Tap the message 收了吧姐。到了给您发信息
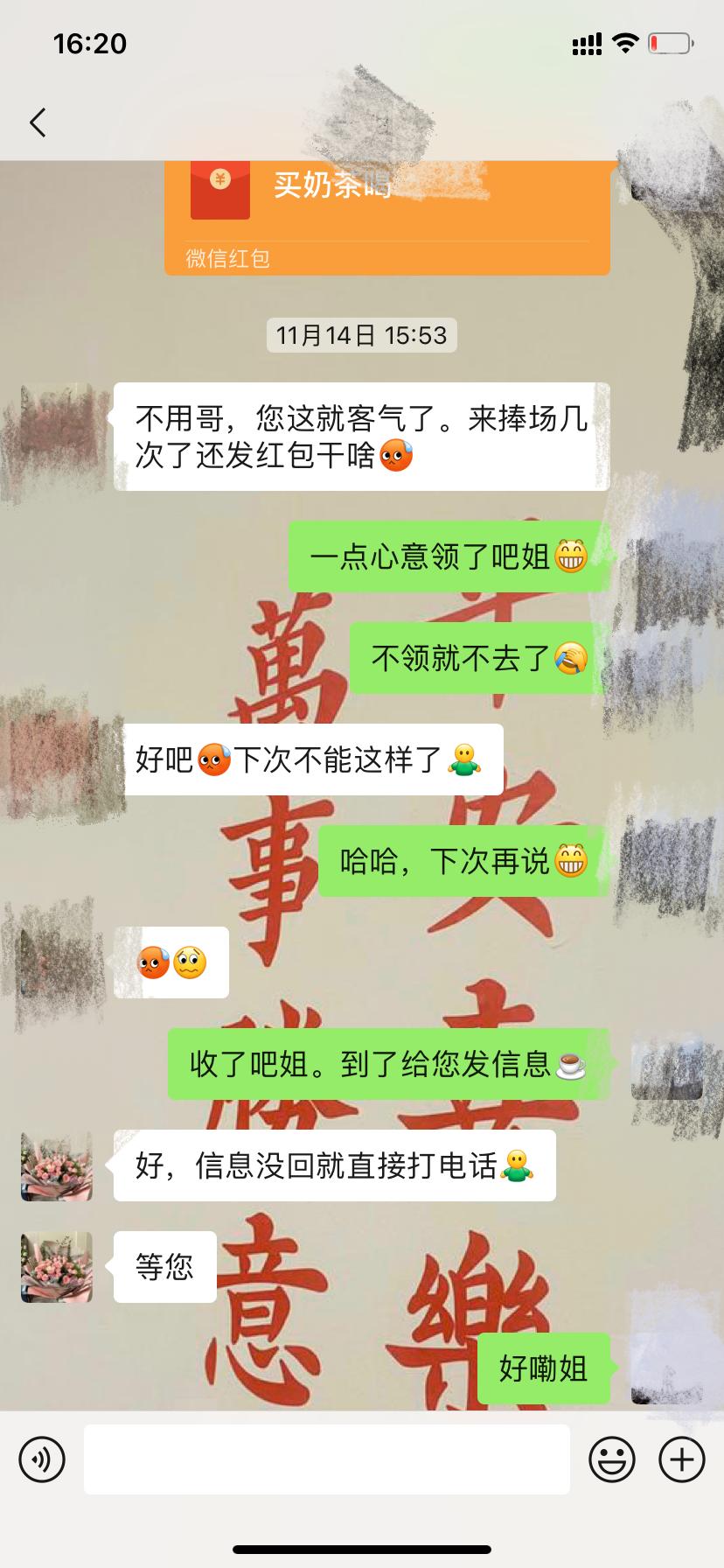 388,1064
